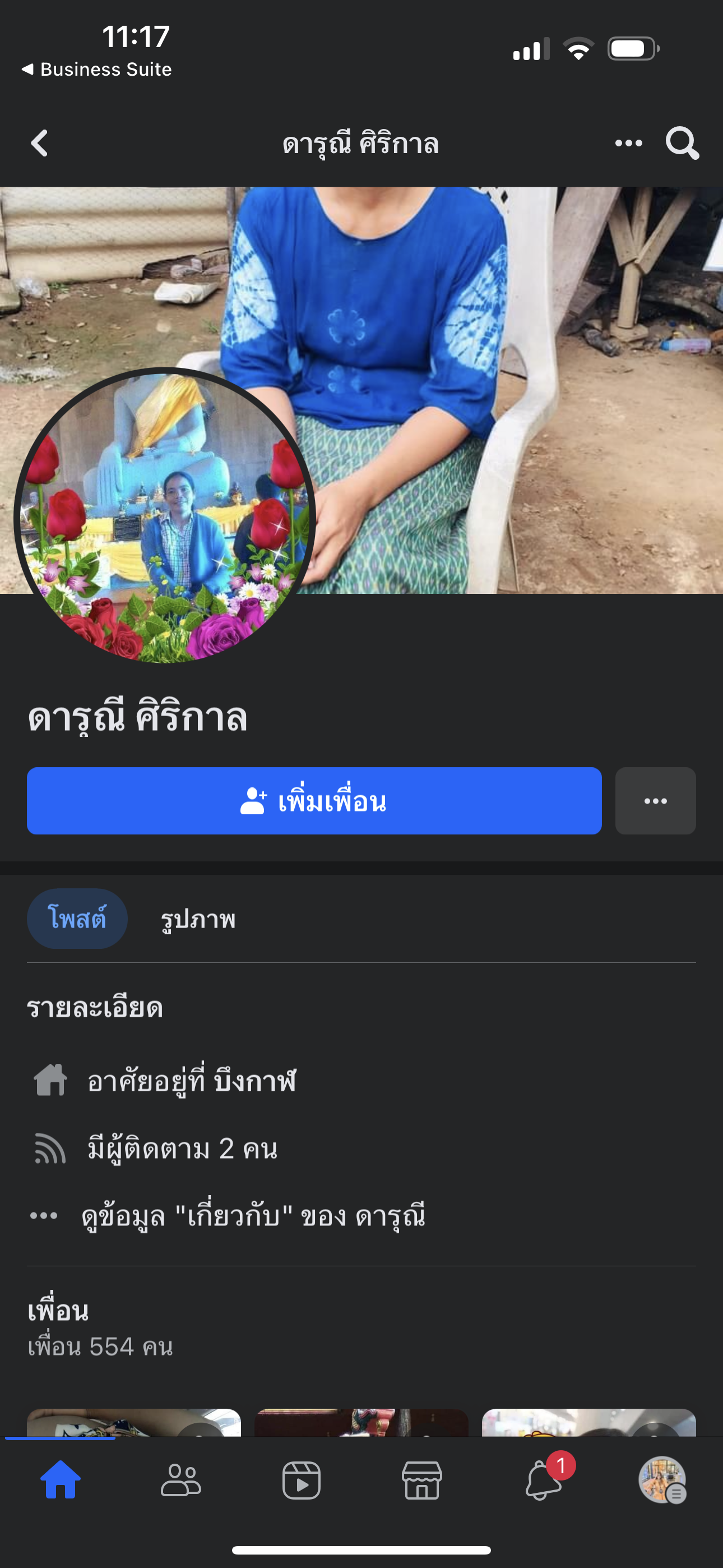
Task: Open the Marketplace tab
Action: [421, 1480]
